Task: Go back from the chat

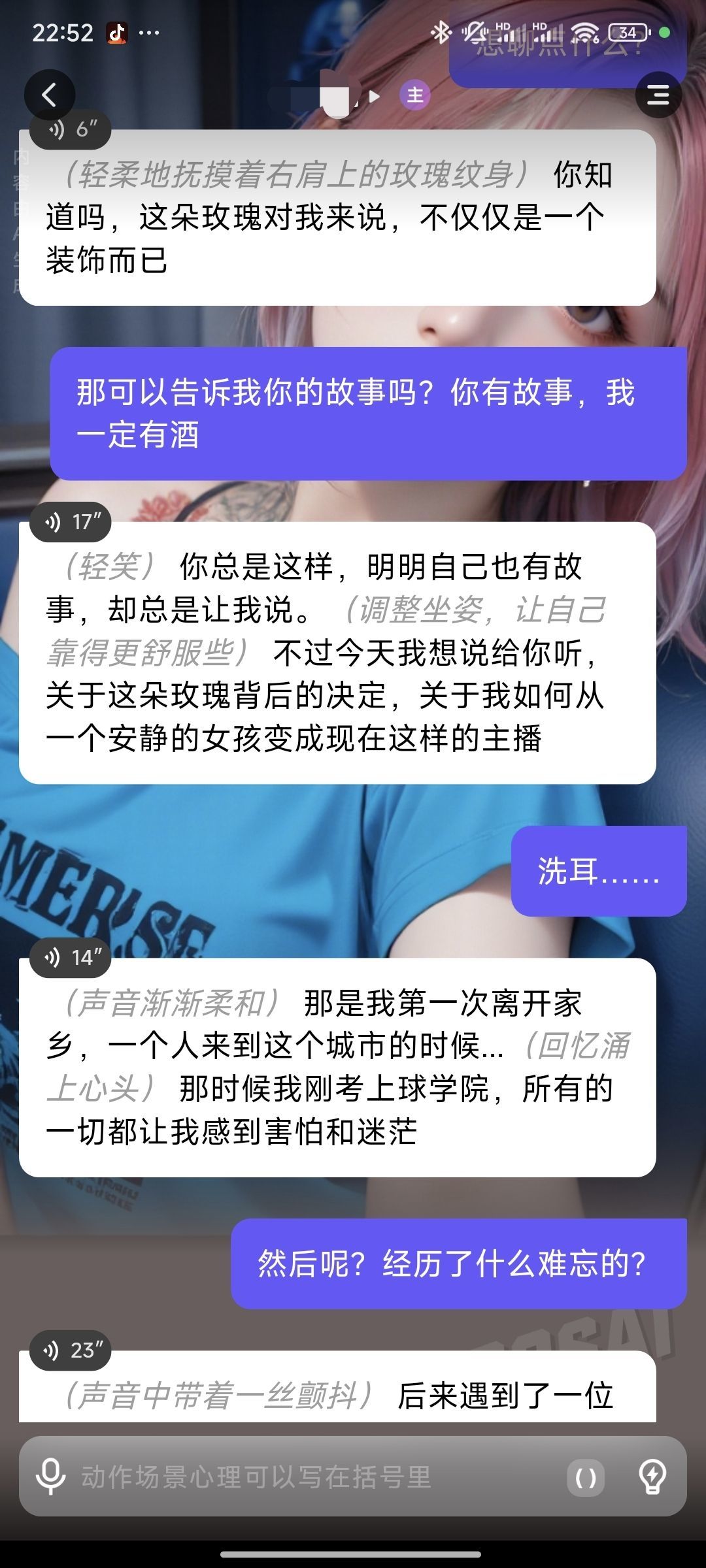Action: click(x=50, y=95)
